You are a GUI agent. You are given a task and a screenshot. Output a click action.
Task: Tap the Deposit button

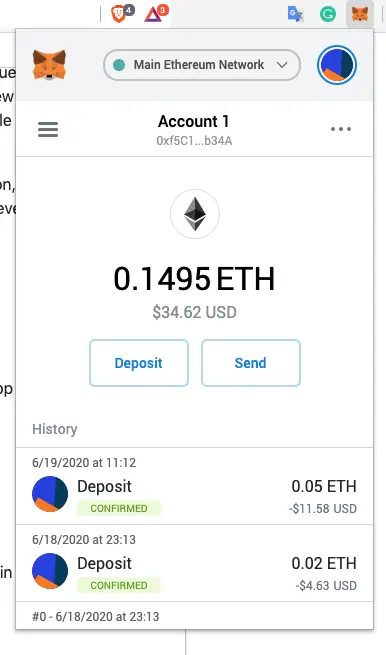(x=139, y=363)
